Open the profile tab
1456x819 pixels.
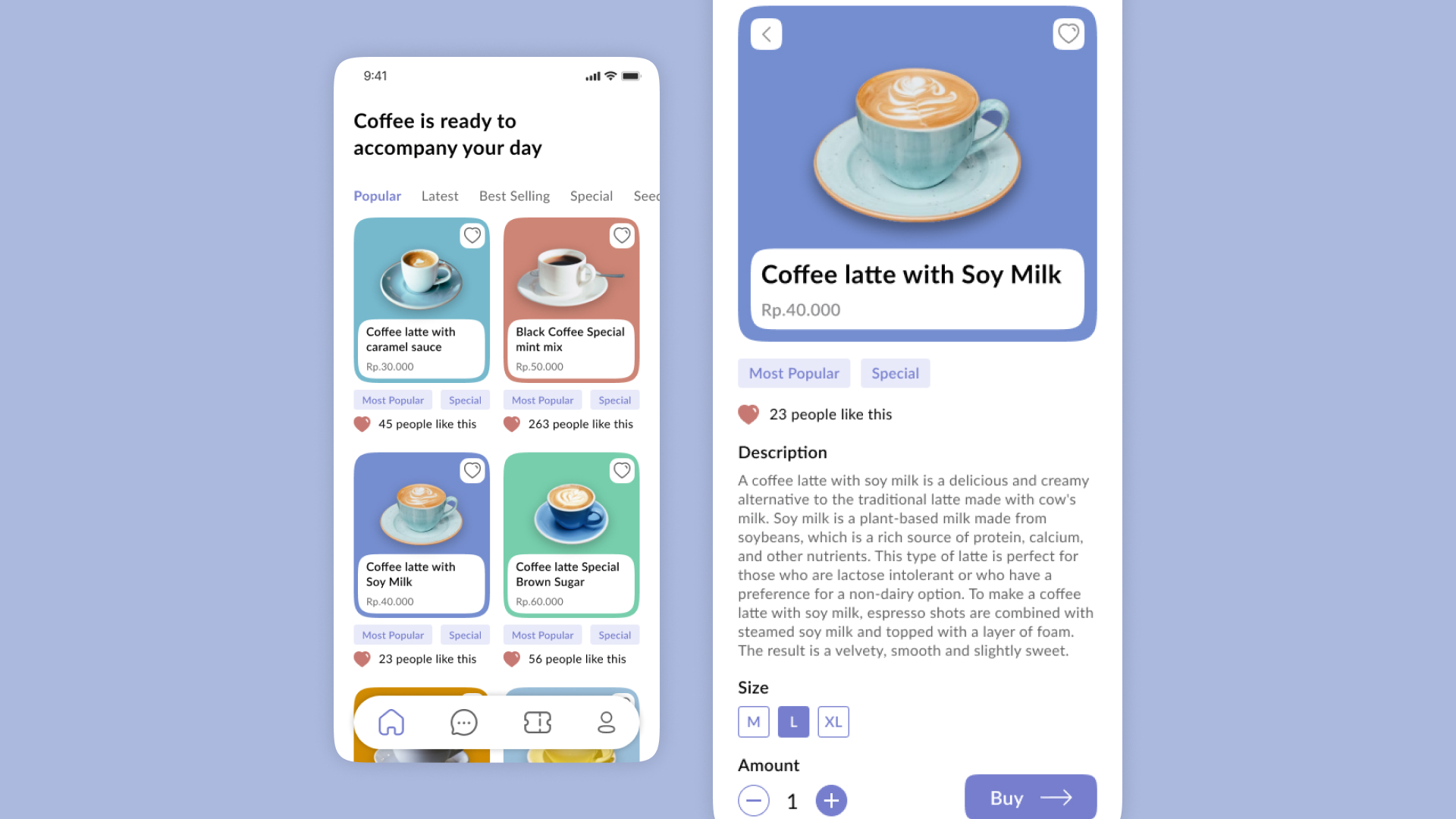pos(606,722)
